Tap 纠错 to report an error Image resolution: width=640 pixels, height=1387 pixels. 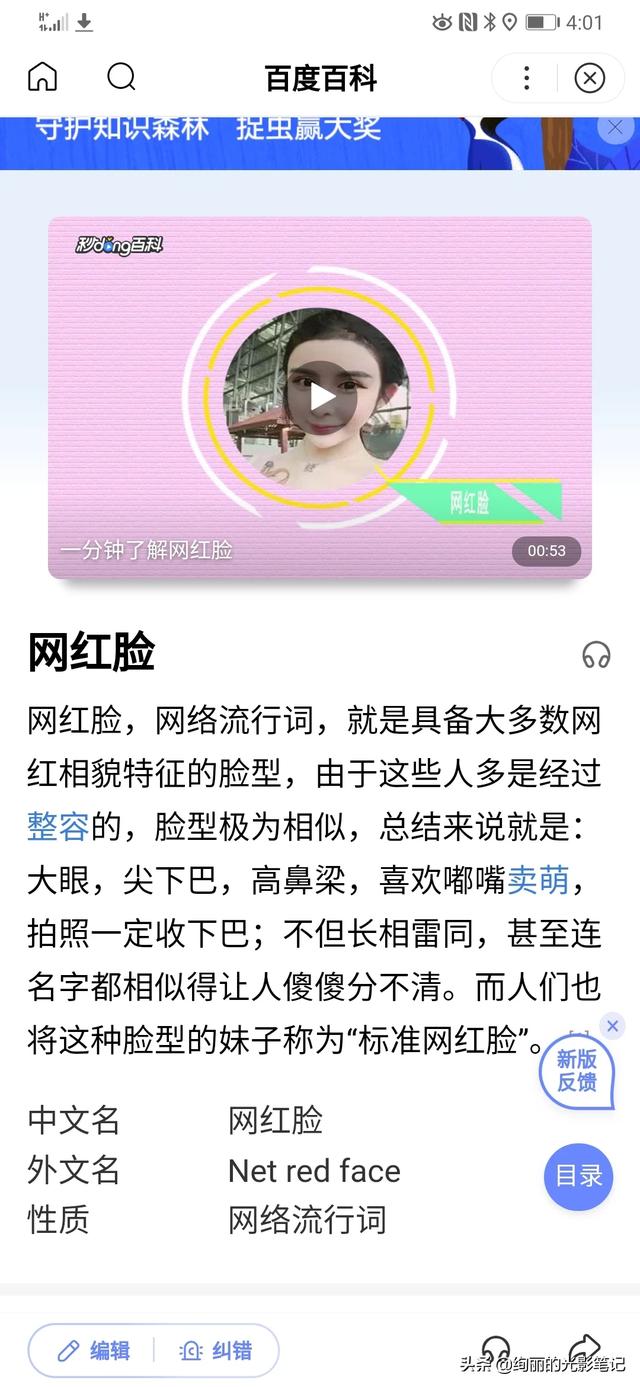coord(216,1351)
